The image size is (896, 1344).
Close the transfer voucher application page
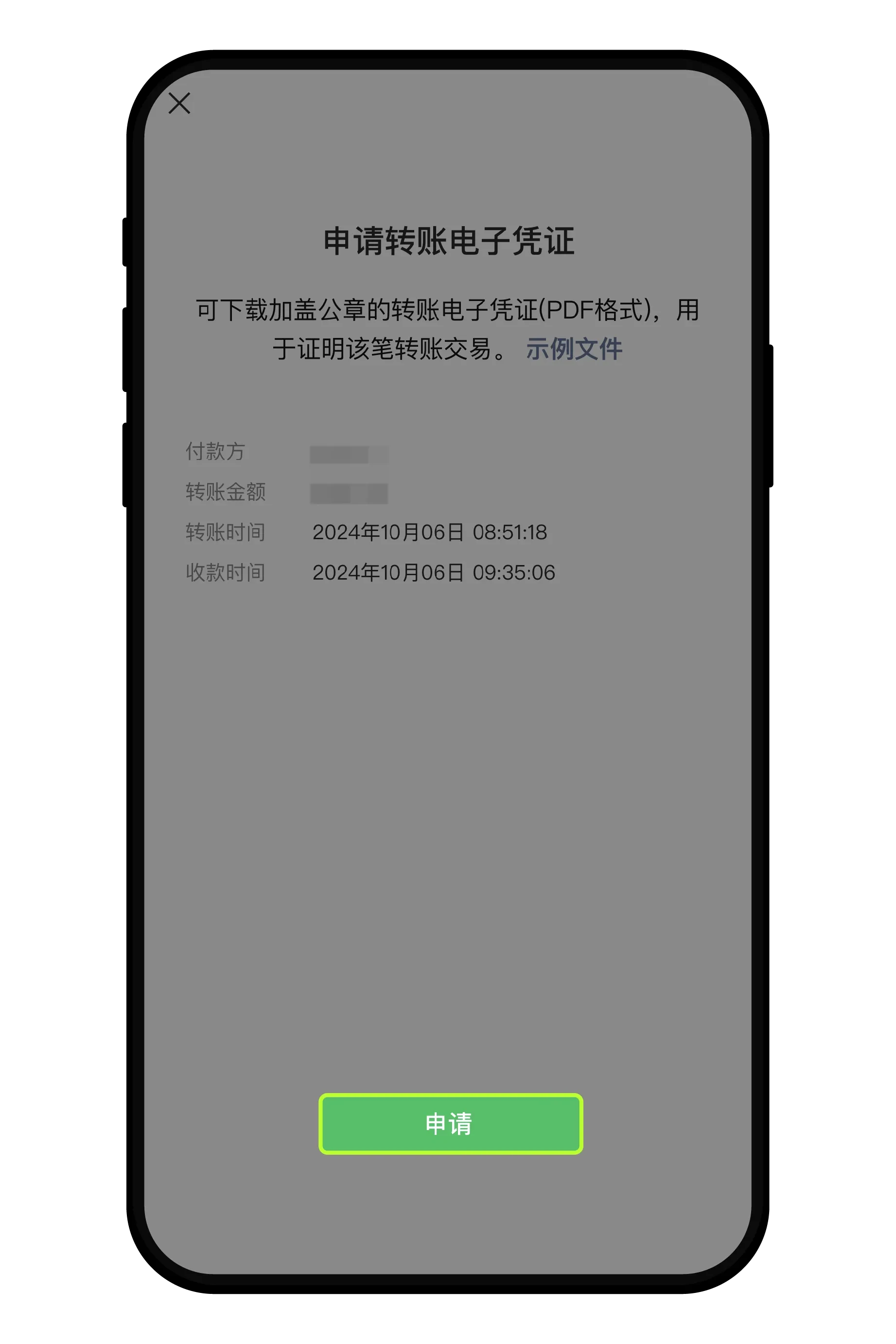click(x=179, y=104)
